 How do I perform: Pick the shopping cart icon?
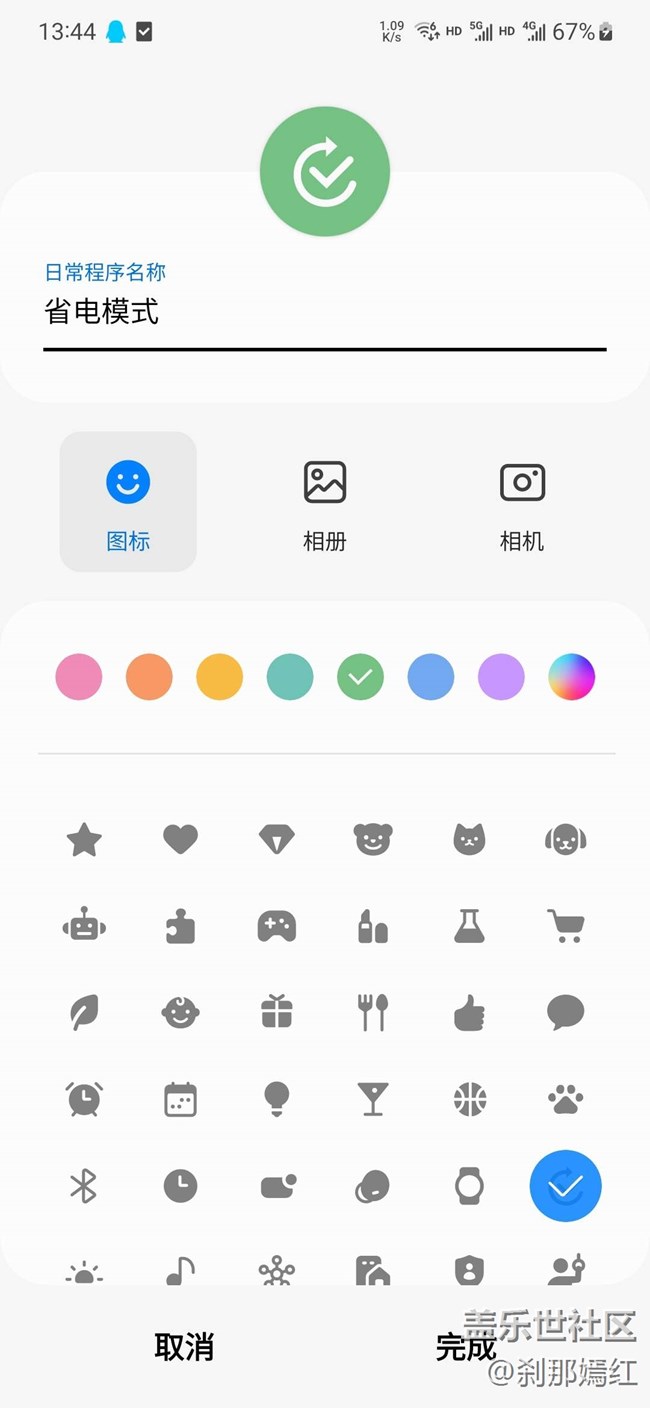coord(566,926)
